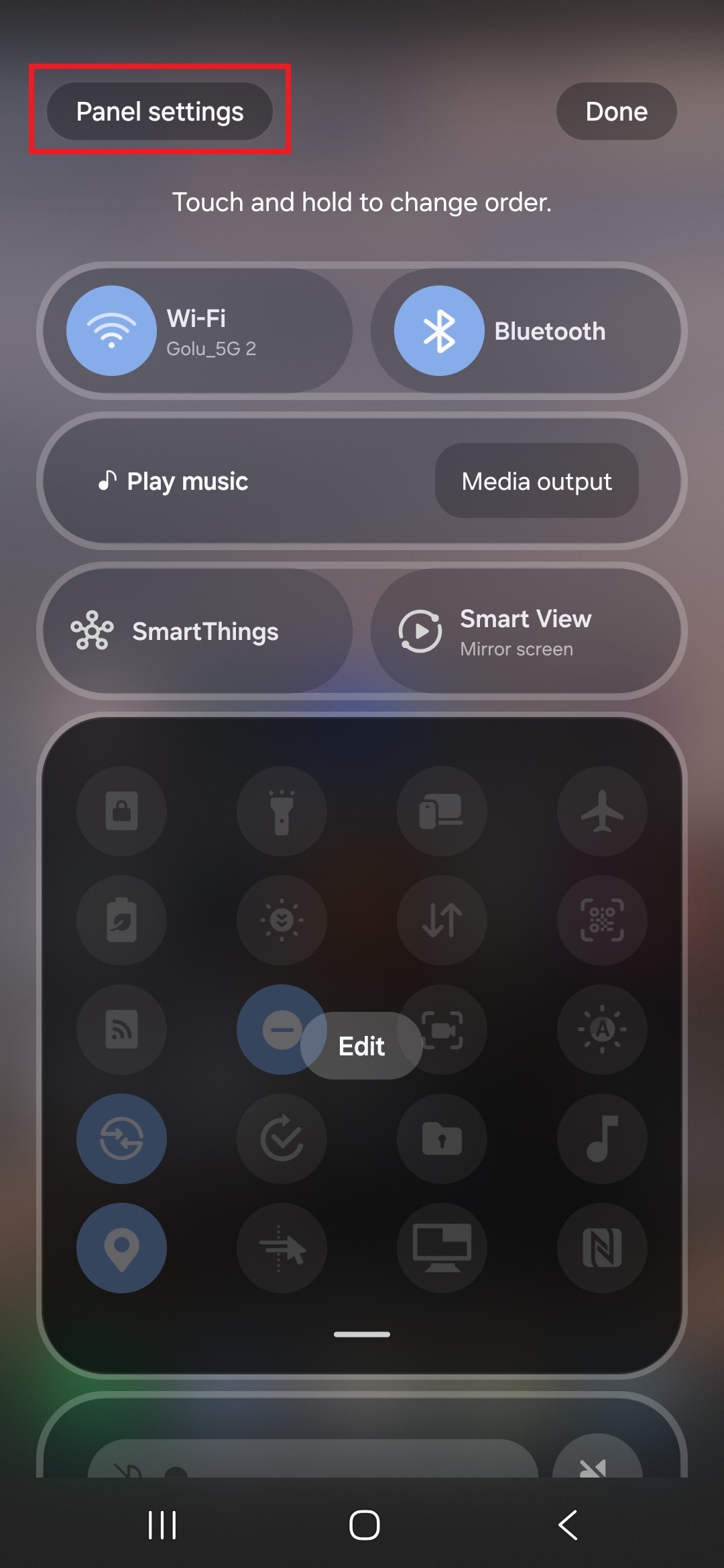Open Media output
Screen dimensions: 724x1568
click(x=536, y=481)
